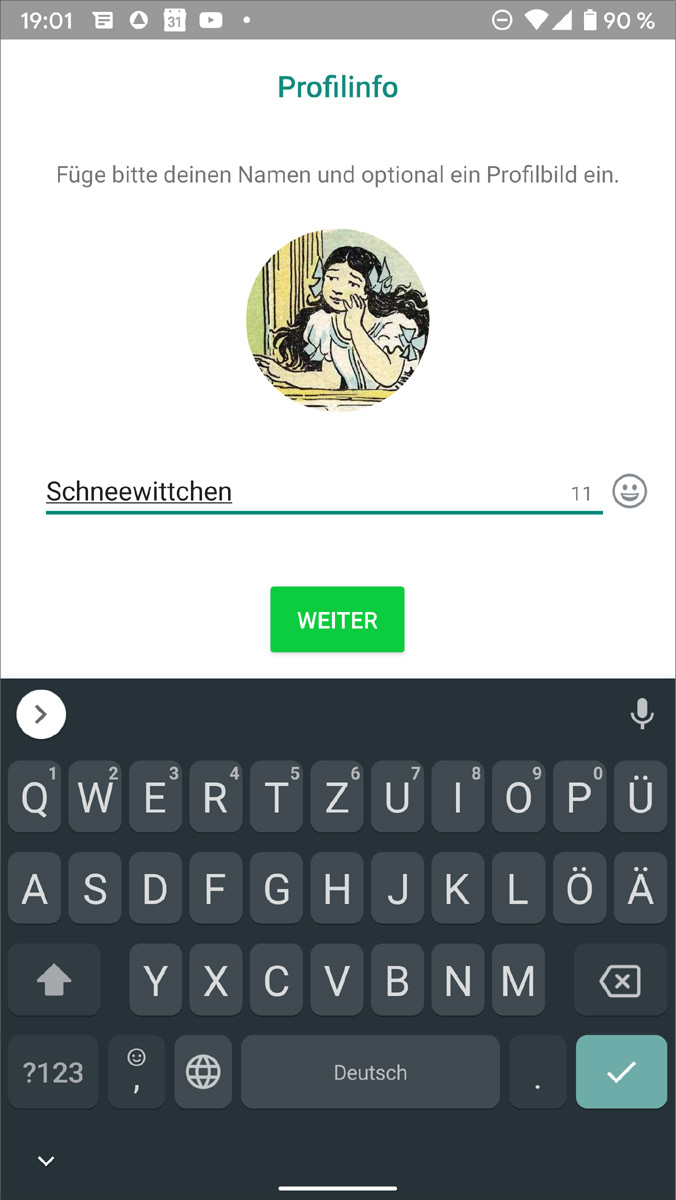The image size is (676, 1200).
Task: Open the ?123 symbols keyboard
Action: coord(53,1072)
